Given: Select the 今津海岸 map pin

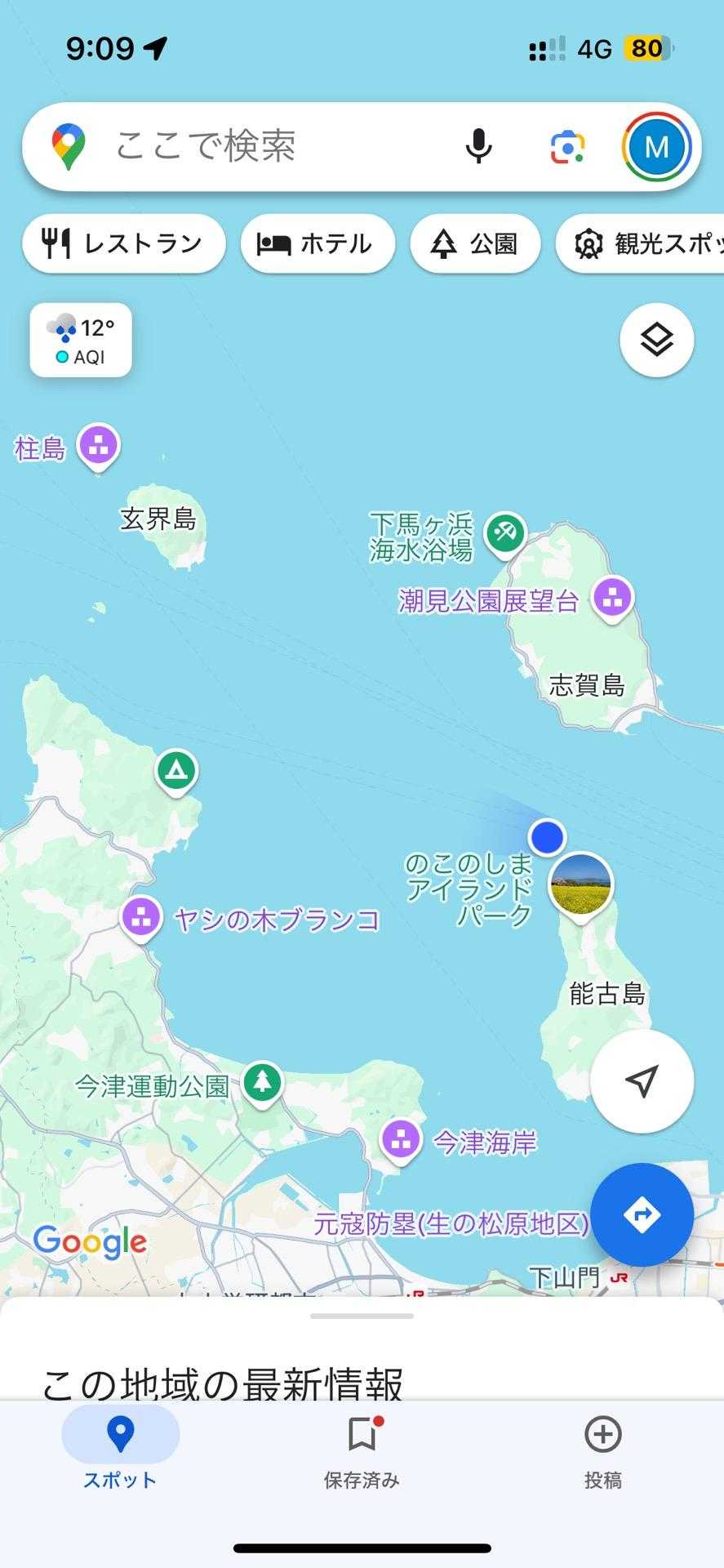Looking at the screenshot, I should 401,1138.
